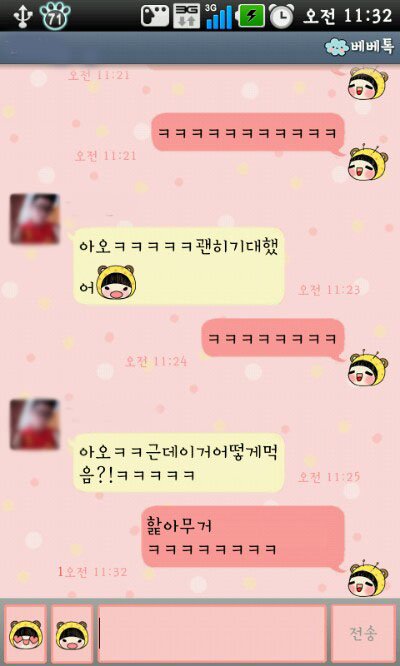Tap the 전송 send button
The height and width of the screenshot is (666, 400).
click(363, 634)
